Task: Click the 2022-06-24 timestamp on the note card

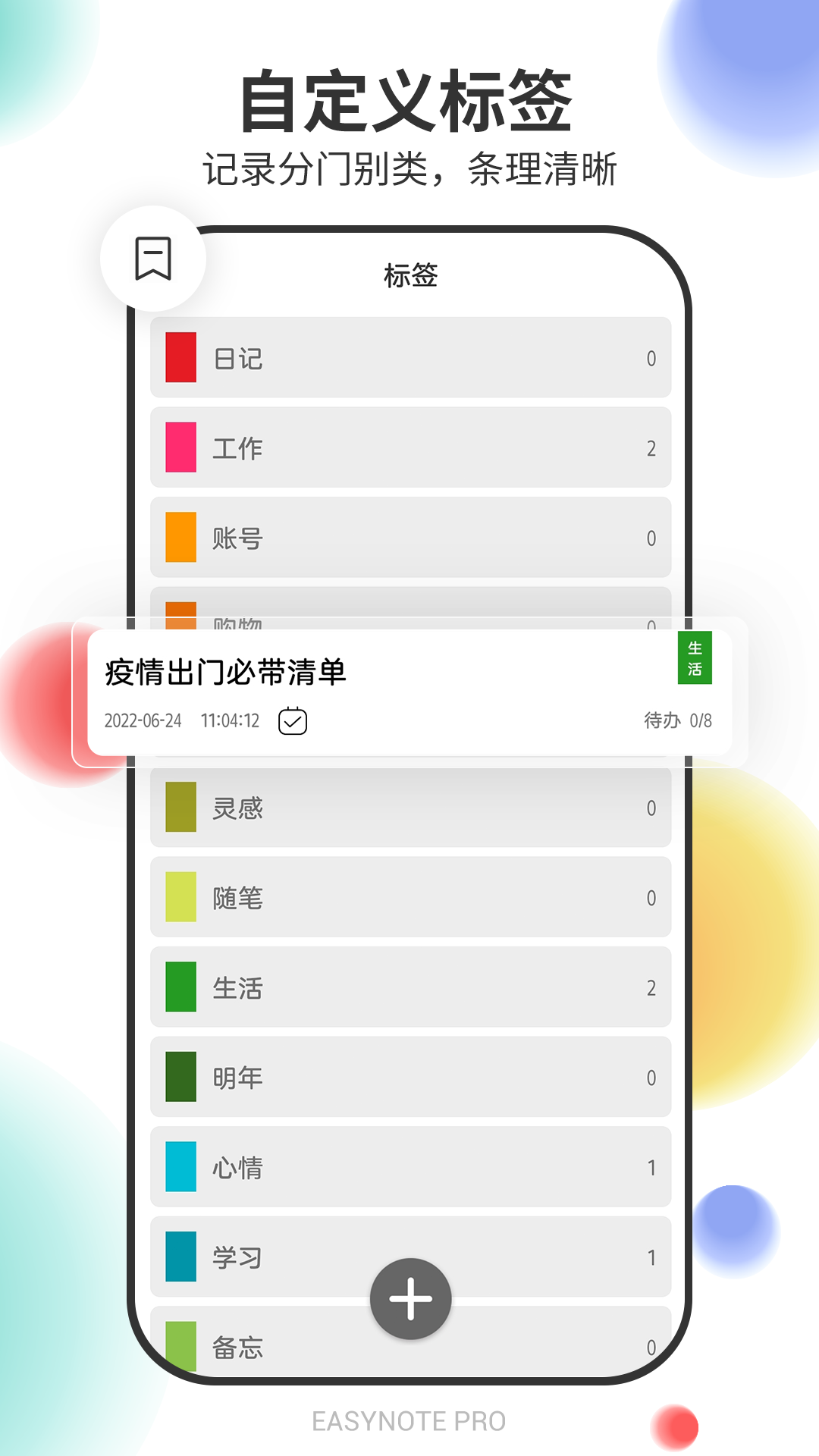Action: tap(144, 722)
